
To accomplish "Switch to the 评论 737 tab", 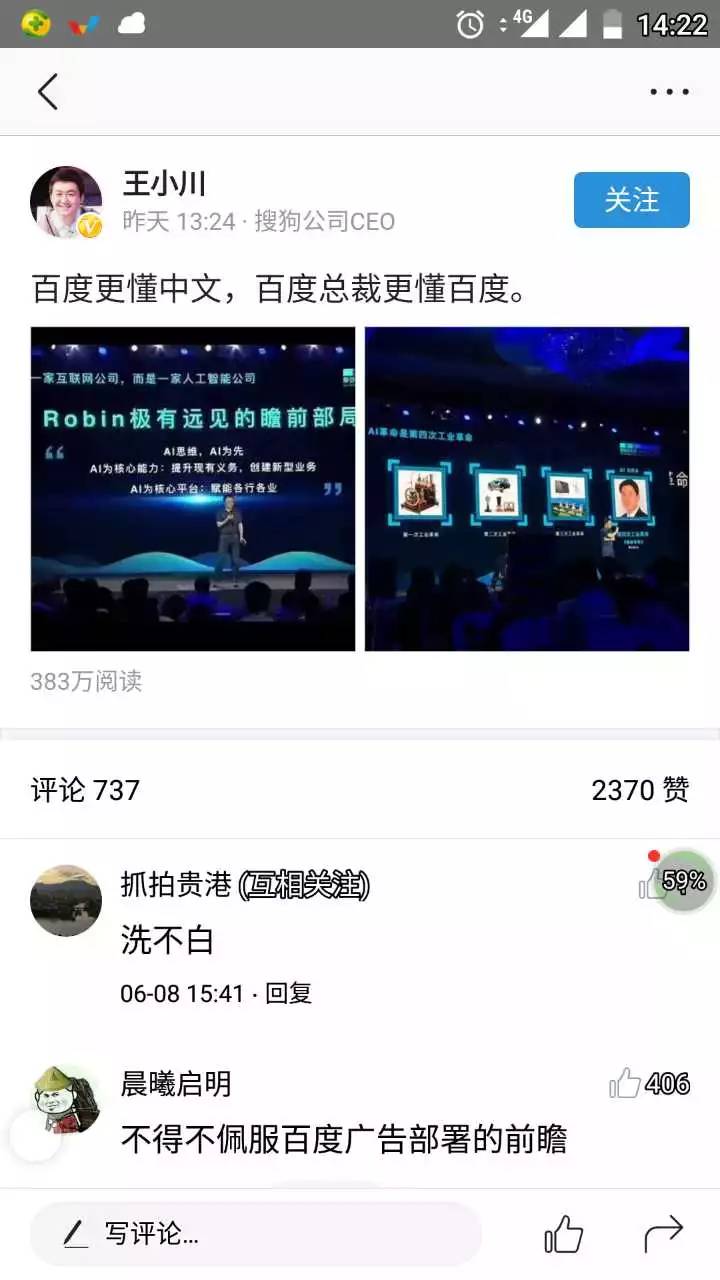I will [x=86, y=790].
